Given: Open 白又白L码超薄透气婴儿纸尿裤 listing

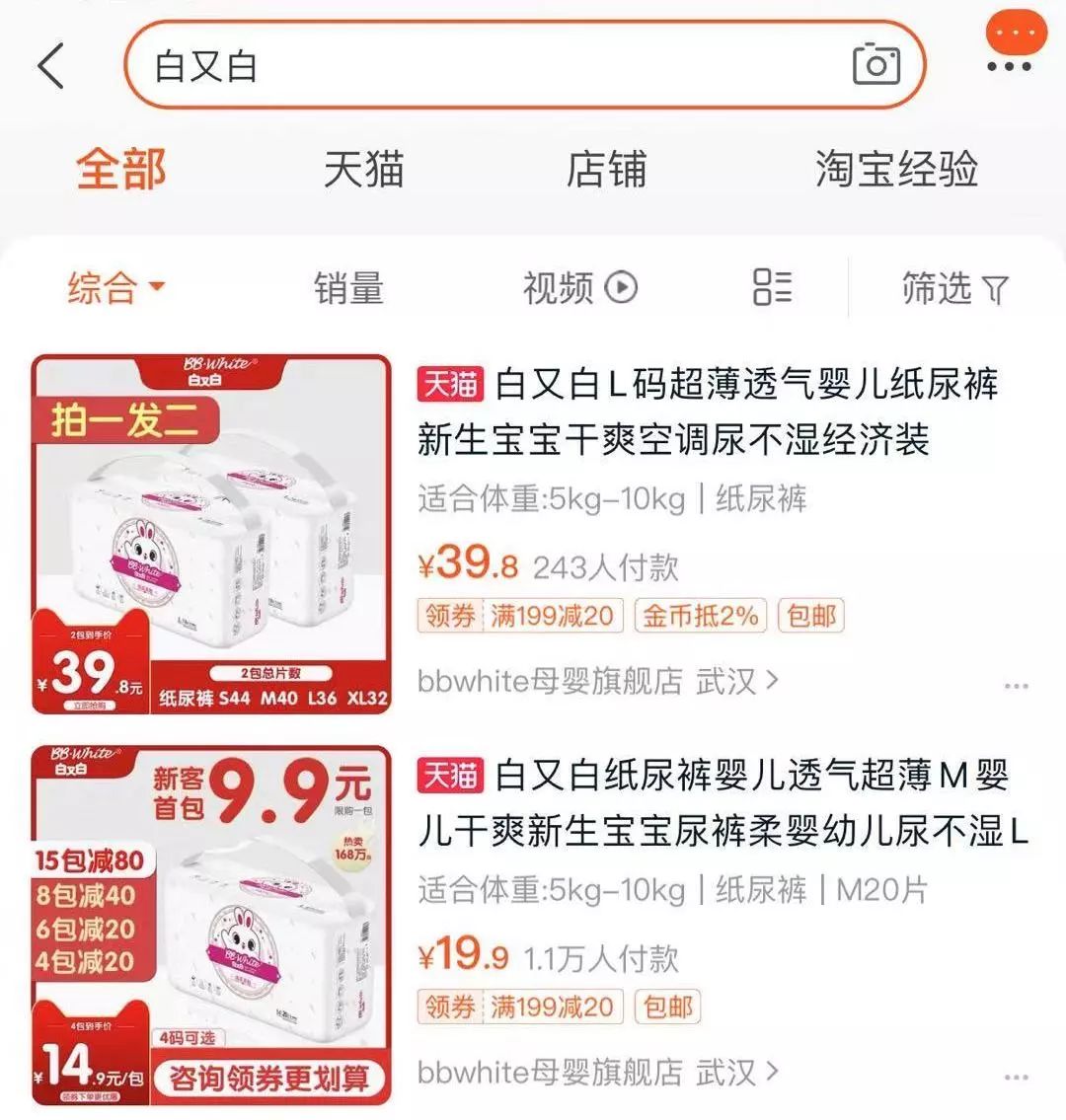Looking at the screenshot, I should 707,411.
